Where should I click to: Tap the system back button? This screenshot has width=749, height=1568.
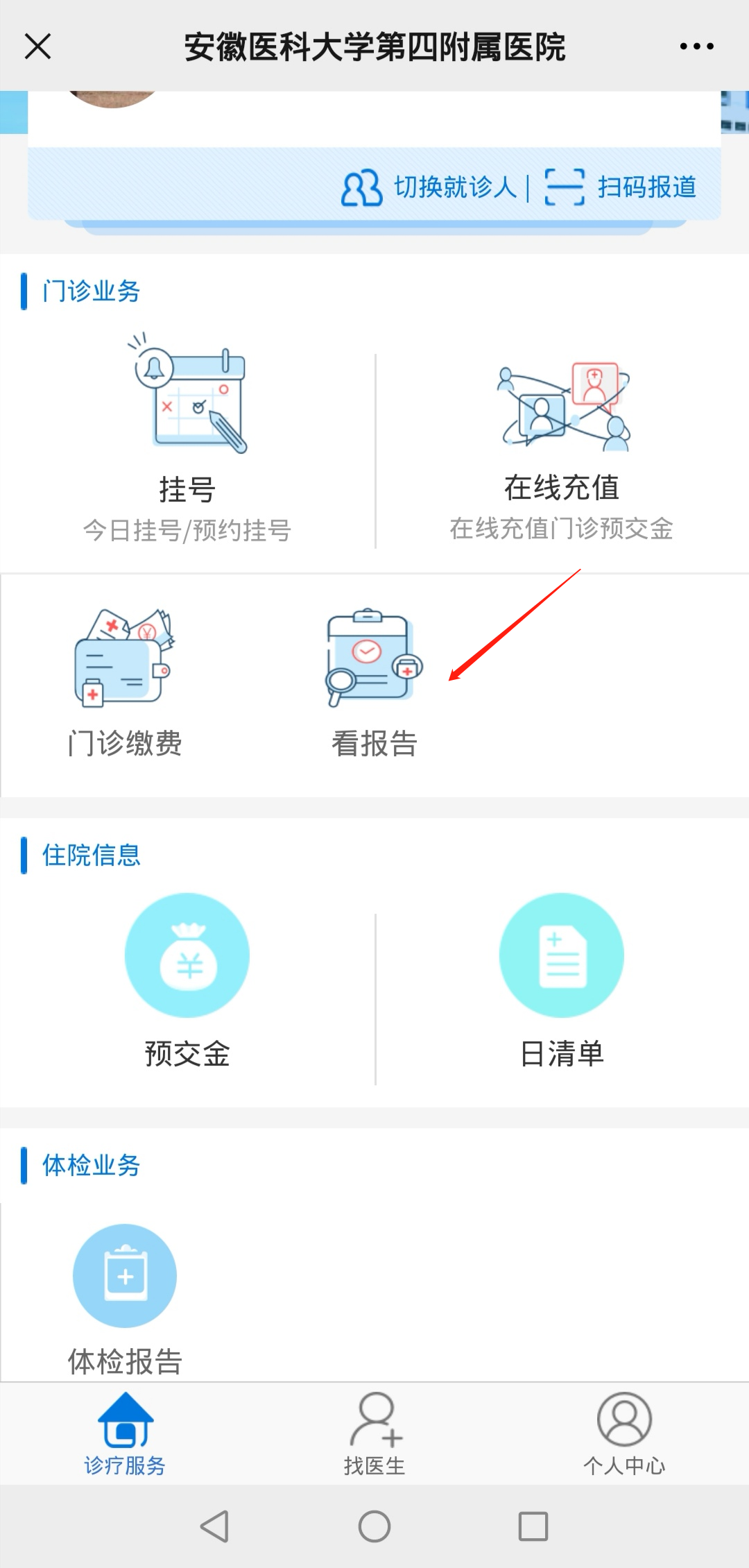[215, 1526]
